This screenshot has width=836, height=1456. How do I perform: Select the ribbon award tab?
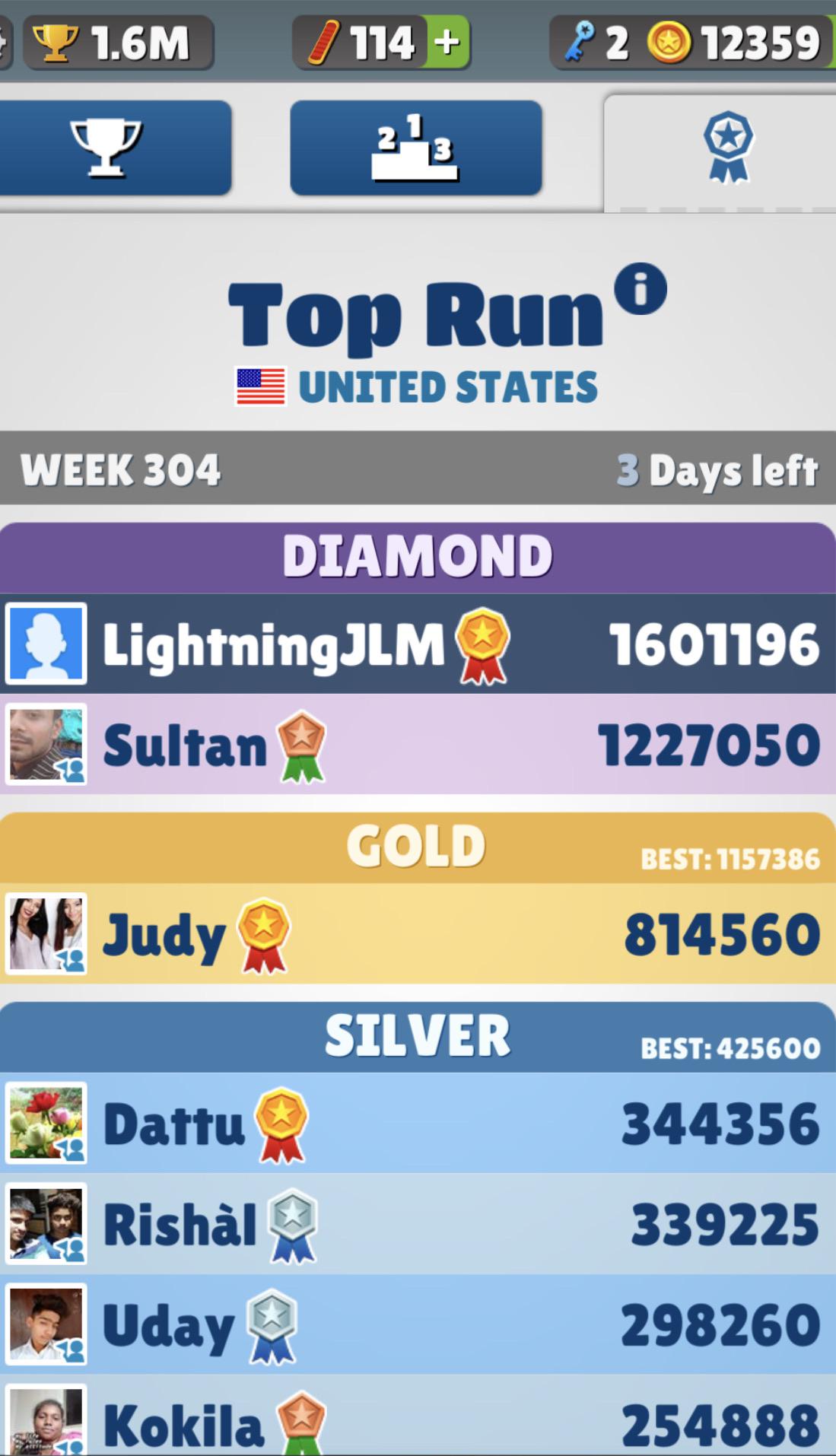point(727,151)
